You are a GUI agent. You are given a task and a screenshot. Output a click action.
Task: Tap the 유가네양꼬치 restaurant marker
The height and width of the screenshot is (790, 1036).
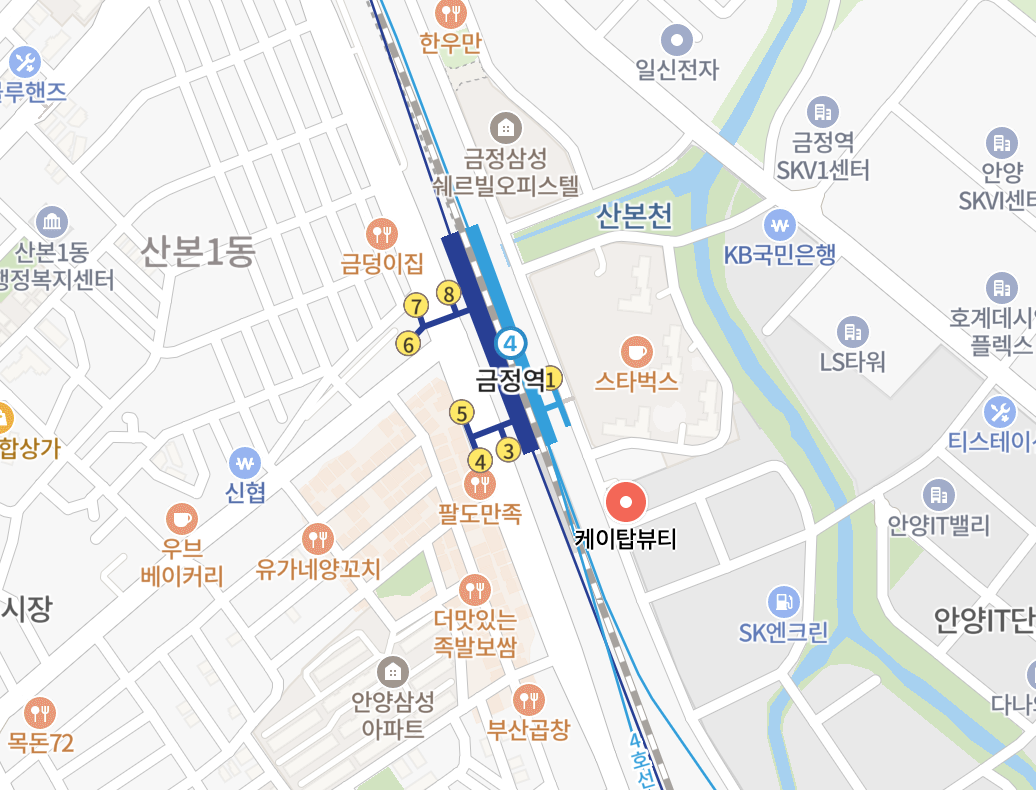click(318, 540)
